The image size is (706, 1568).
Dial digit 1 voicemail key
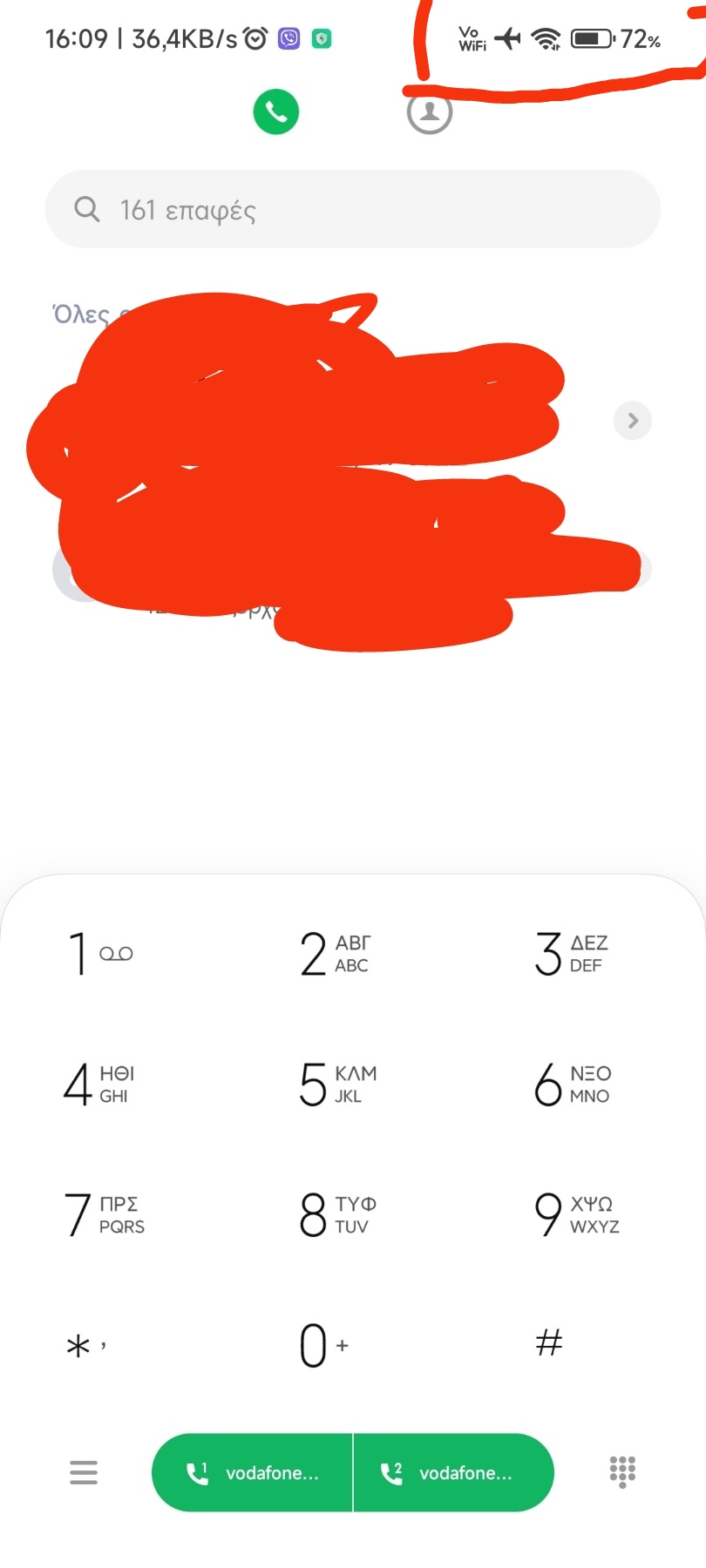pyautogui.click(x=99, y=953)
